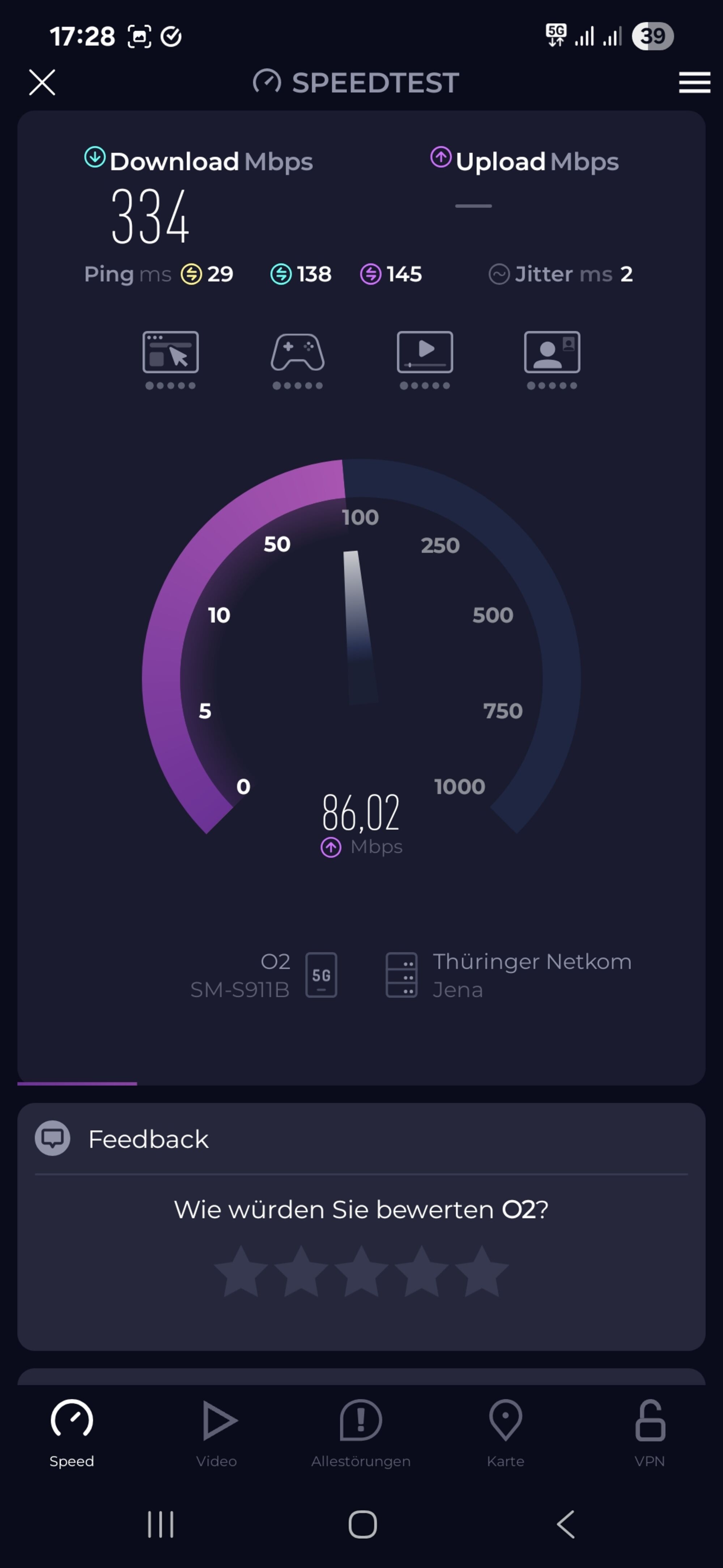Switch to the Karte tab
Image resolution: width=723 pixels, height=1568 pixels.
pos(505,1433)
